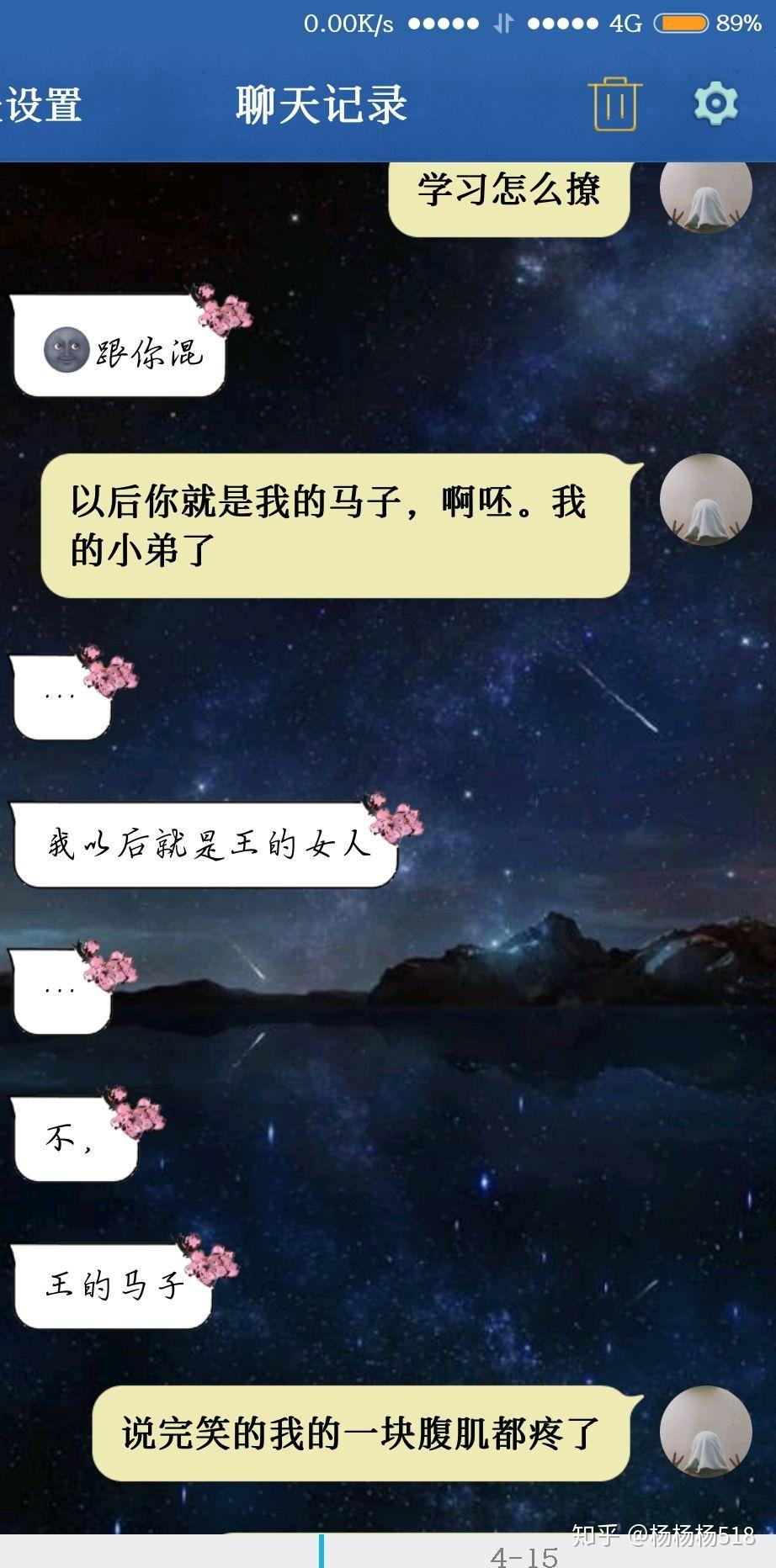
Task: Open the gear settings icon
Action: click(715, 103)
